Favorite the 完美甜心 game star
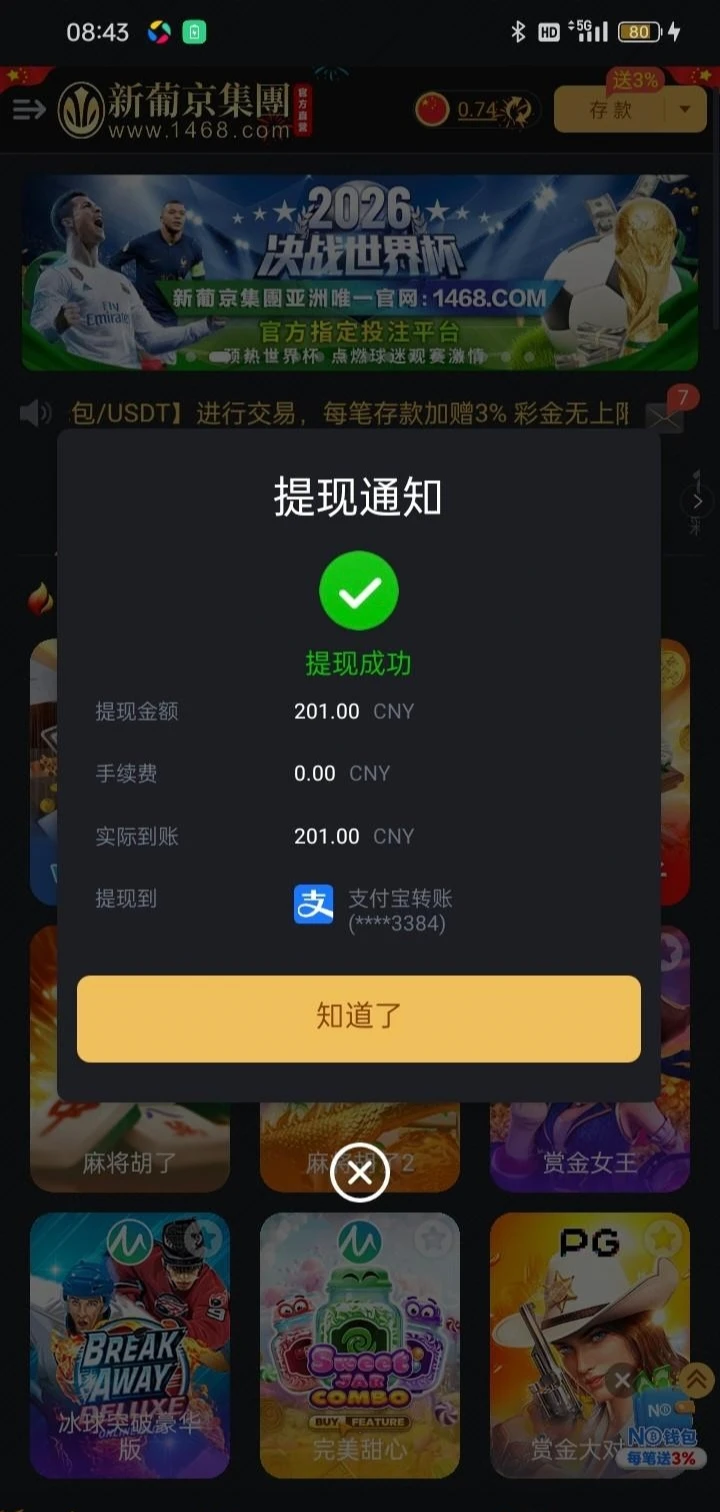Screen dimensions: 720x1512 [434, 1239]
